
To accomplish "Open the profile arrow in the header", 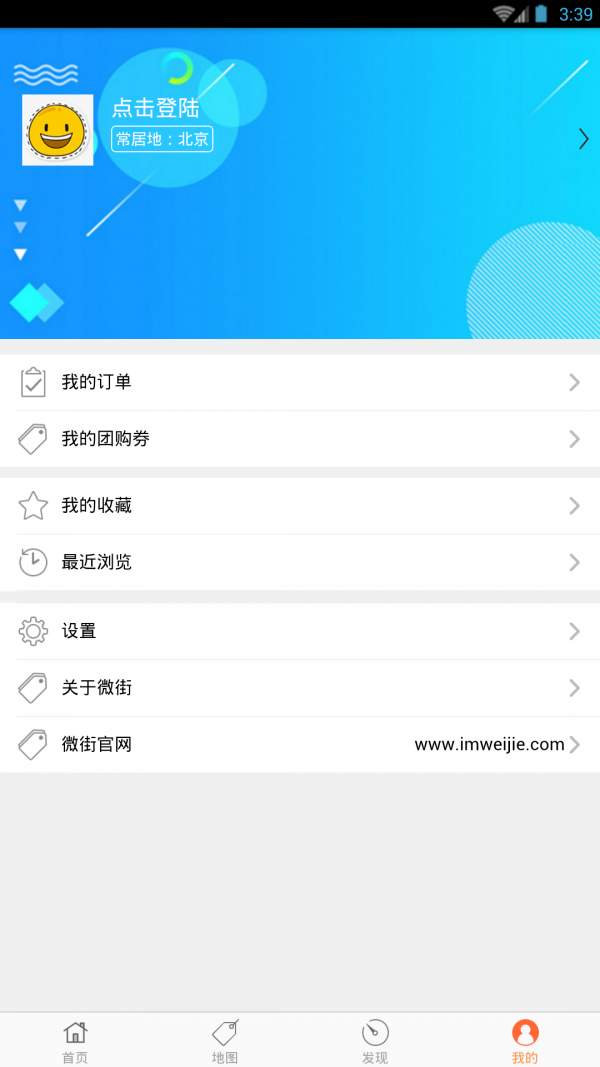I will pos(583,139).
